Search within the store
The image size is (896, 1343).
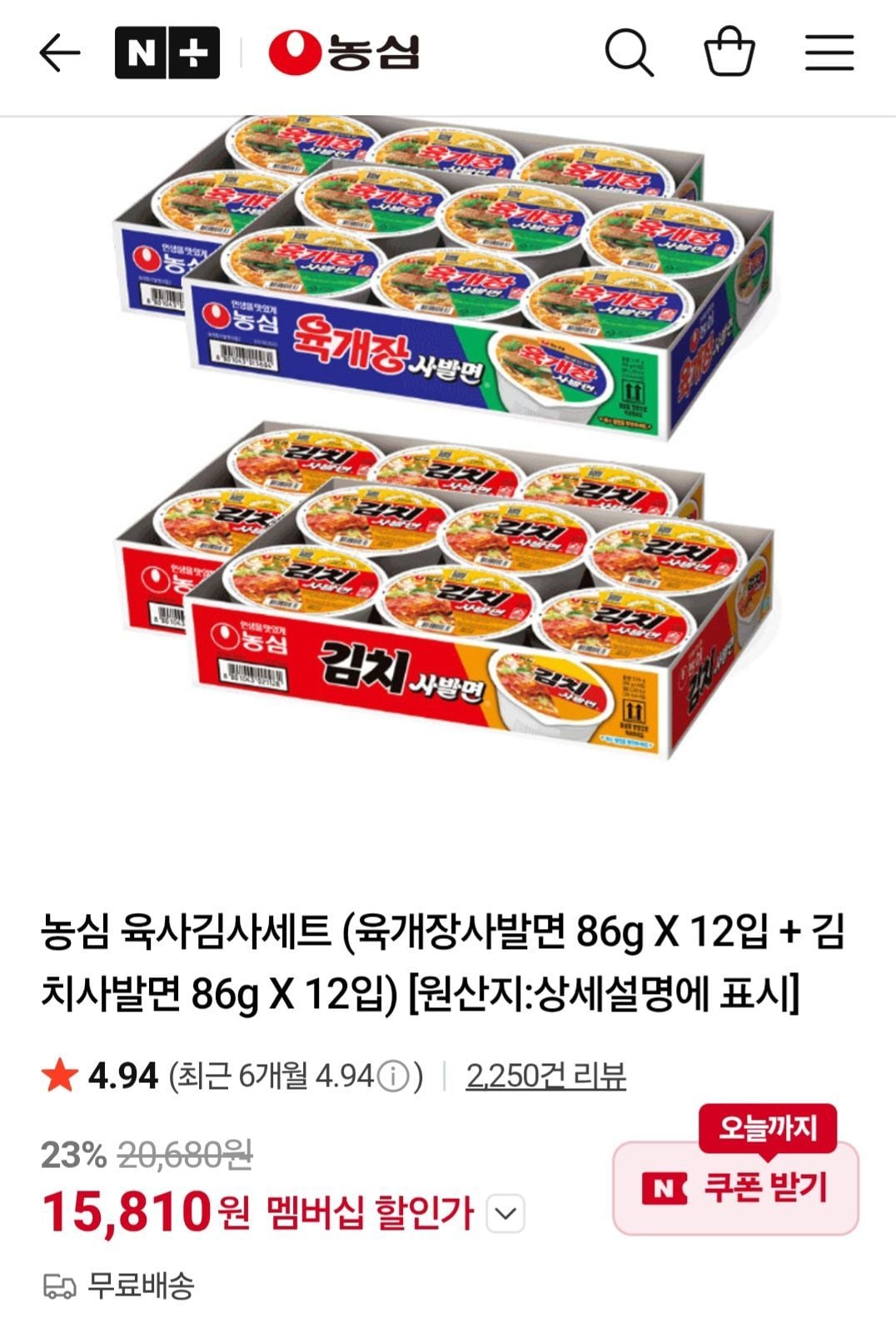(x=628, y=53)
